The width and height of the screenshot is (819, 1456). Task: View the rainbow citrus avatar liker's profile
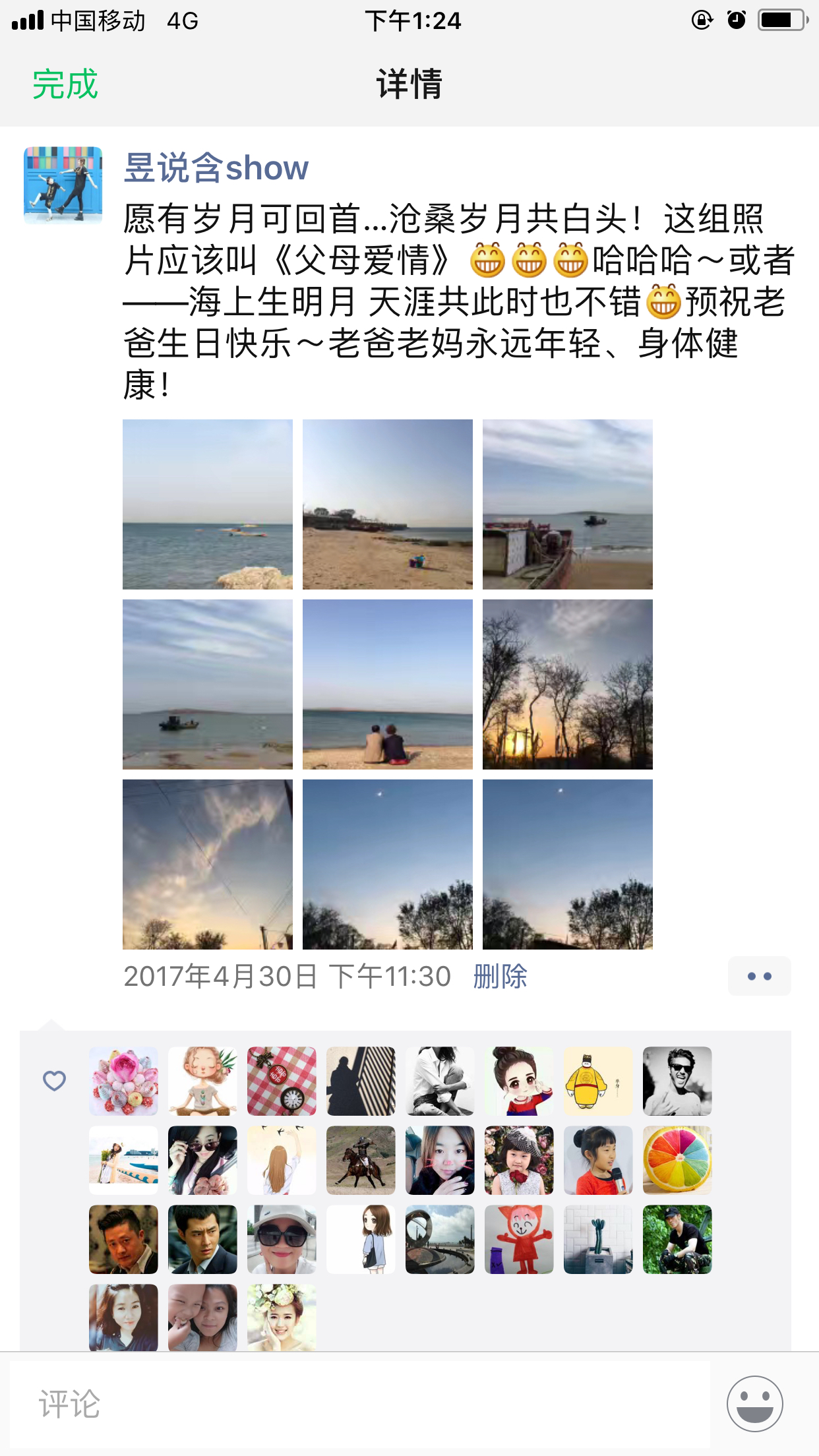pos(677,1160)
